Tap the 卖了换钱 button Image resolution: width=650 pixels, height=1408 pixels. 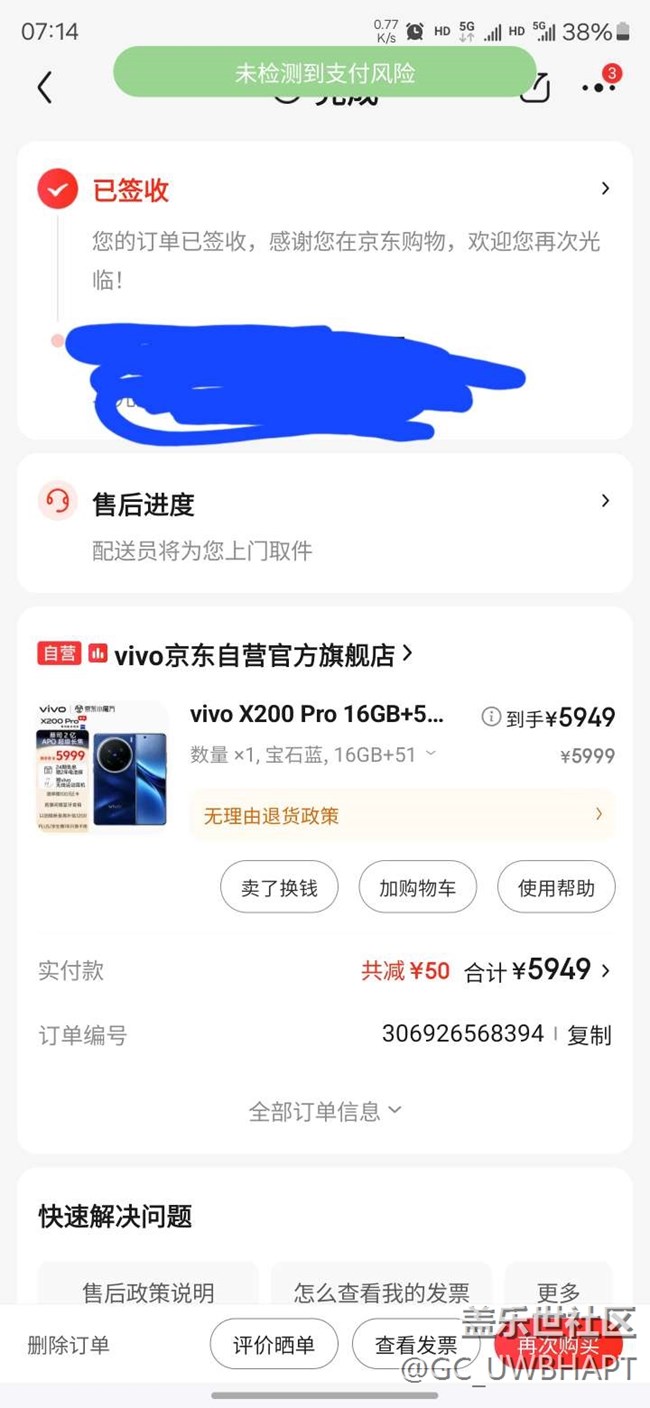click(x=279, y=887)
